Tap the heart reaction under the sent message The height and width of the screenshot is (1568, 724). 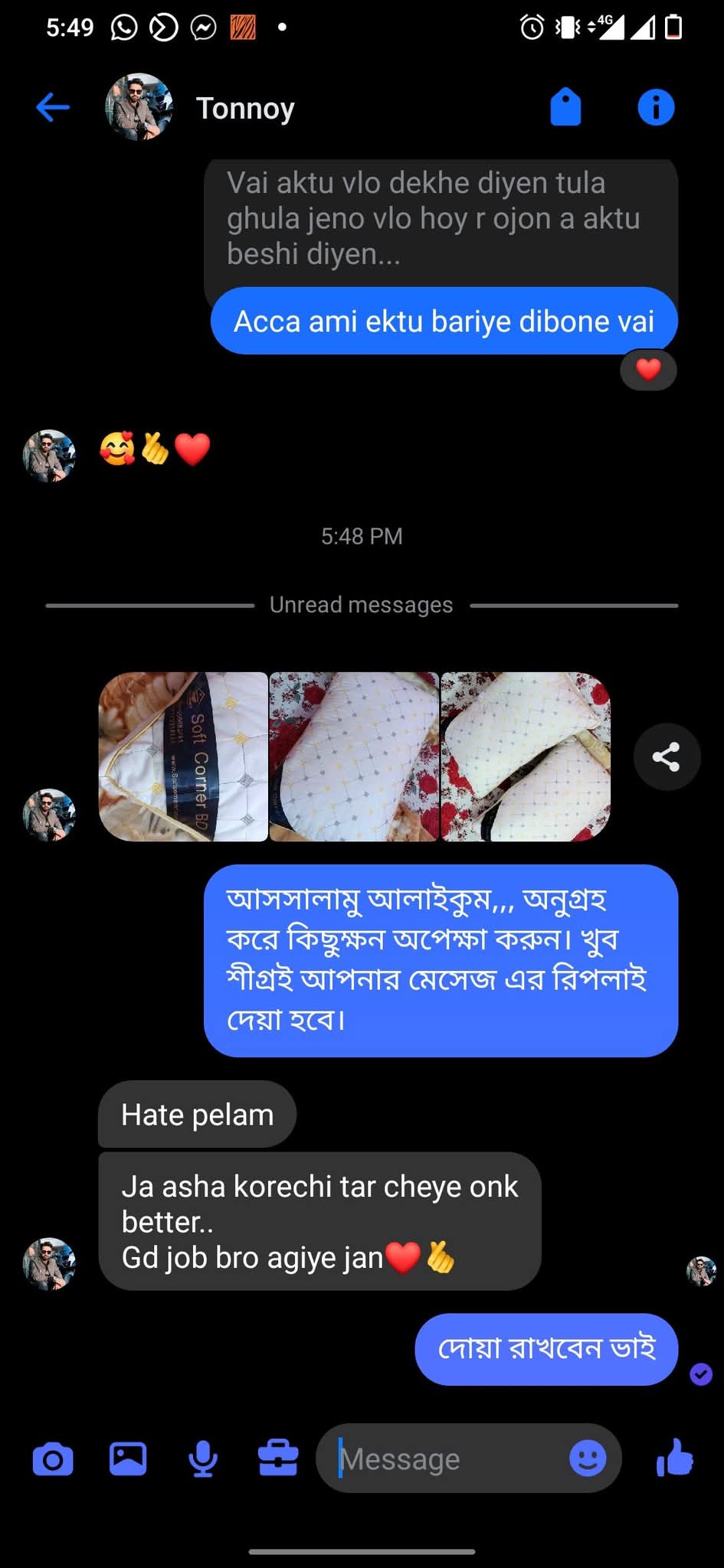click(x=648, y=370)
